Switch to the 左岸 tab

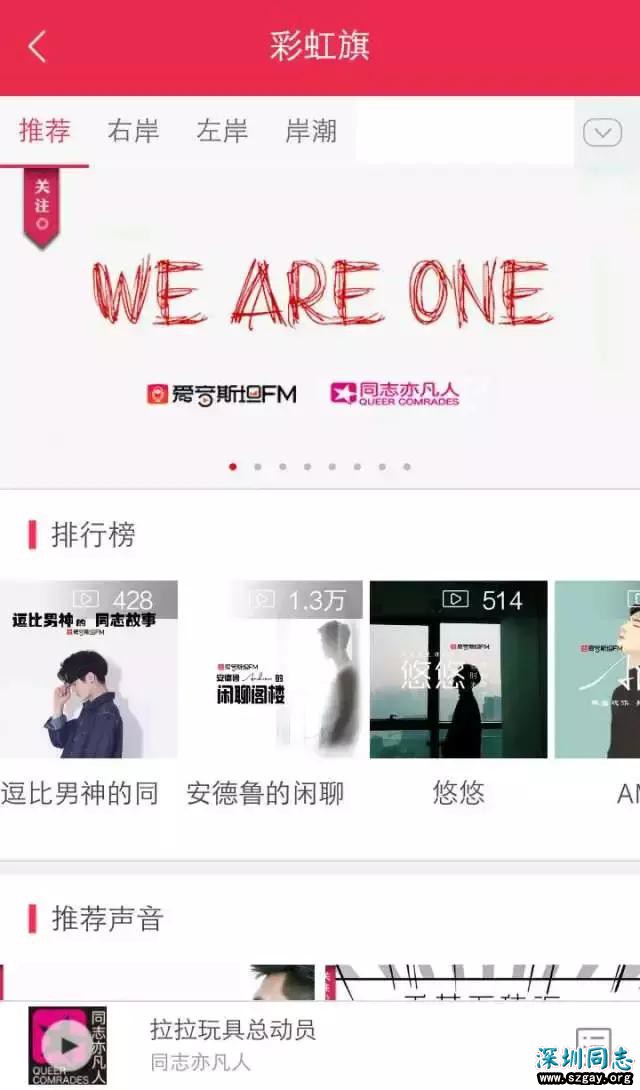pos(222,131)
